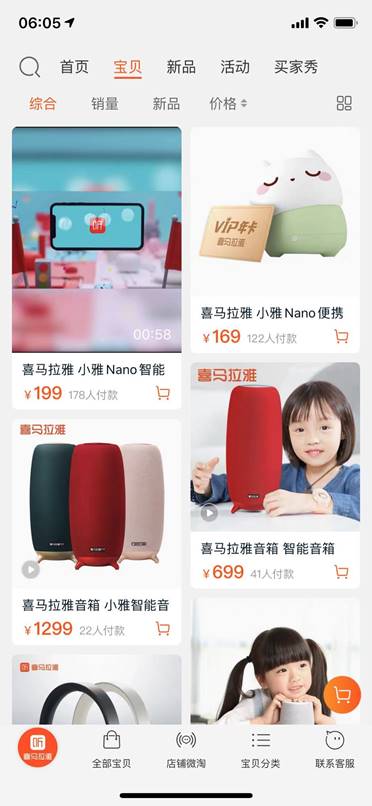Screen dimensions: 372x806
Task: Add the ¥199 item to cart
Action: (x=163, y=394)
